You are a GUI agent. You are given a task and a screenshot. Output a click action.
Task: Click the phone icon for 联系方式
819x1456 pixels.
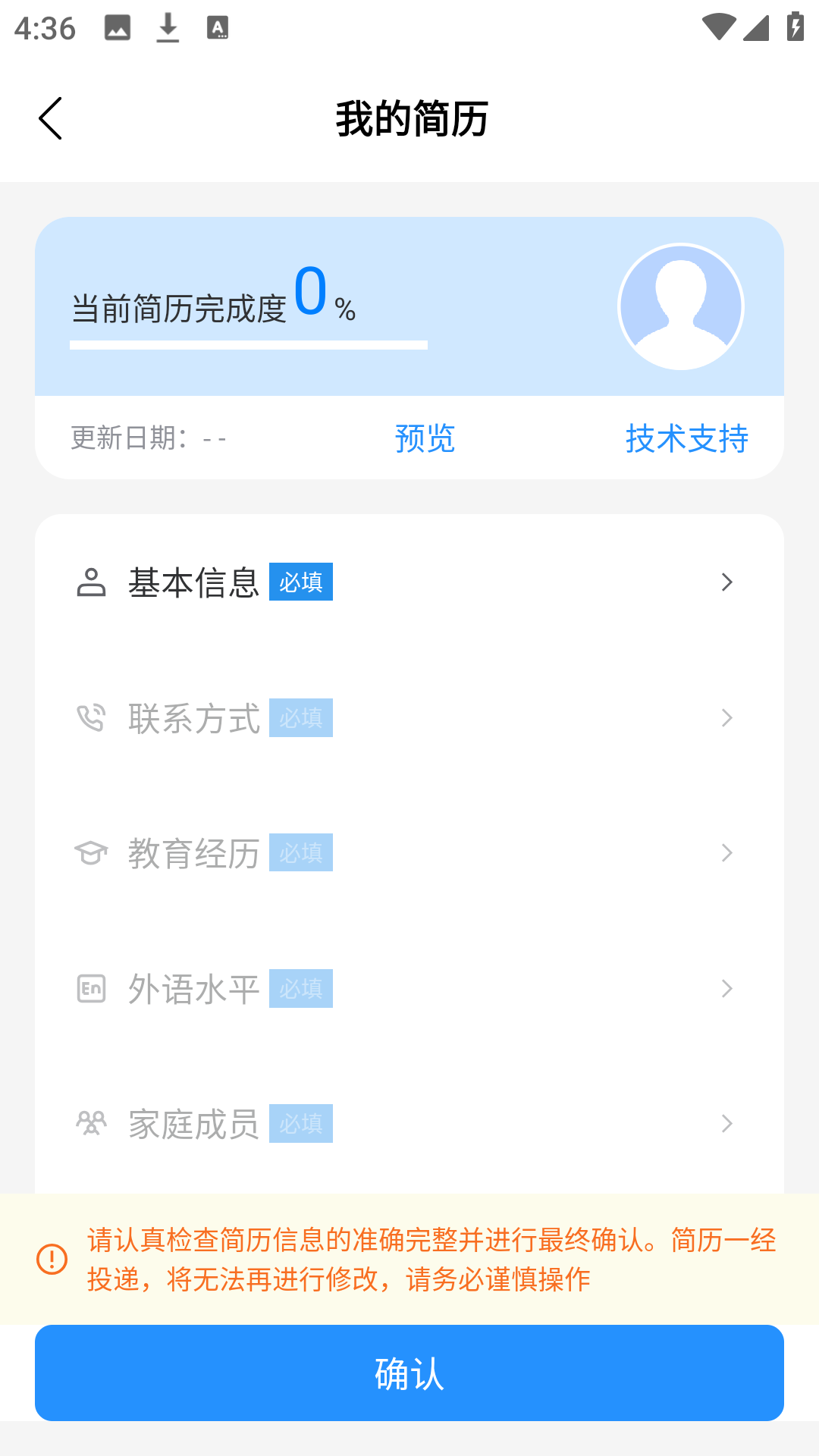point(92,717)
